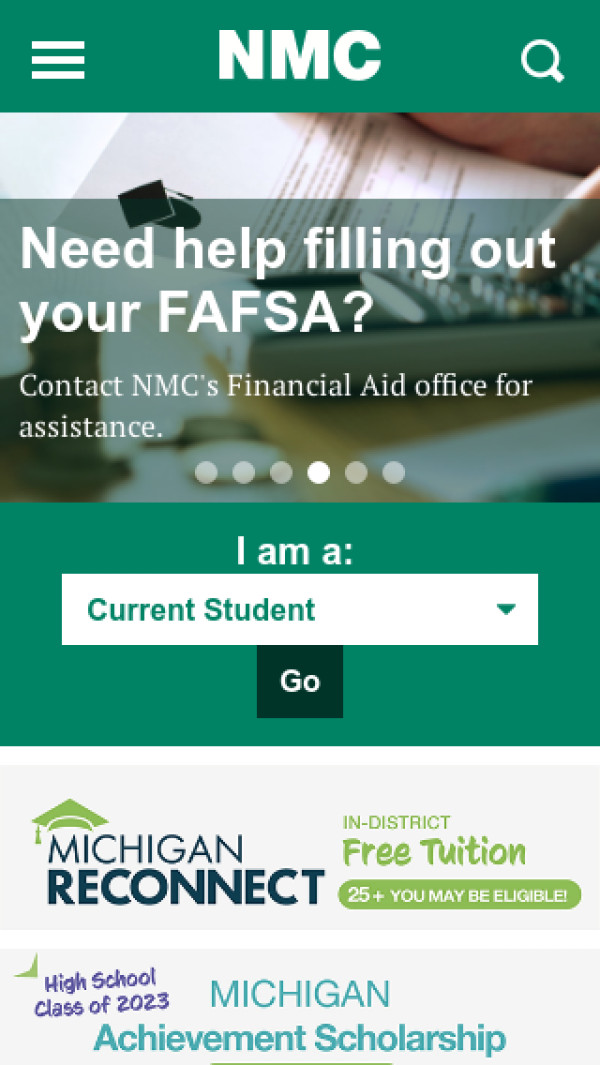The image size is (600, 1065).
Task: Jump to the second carousel slide
Action: tap(243, 472)
